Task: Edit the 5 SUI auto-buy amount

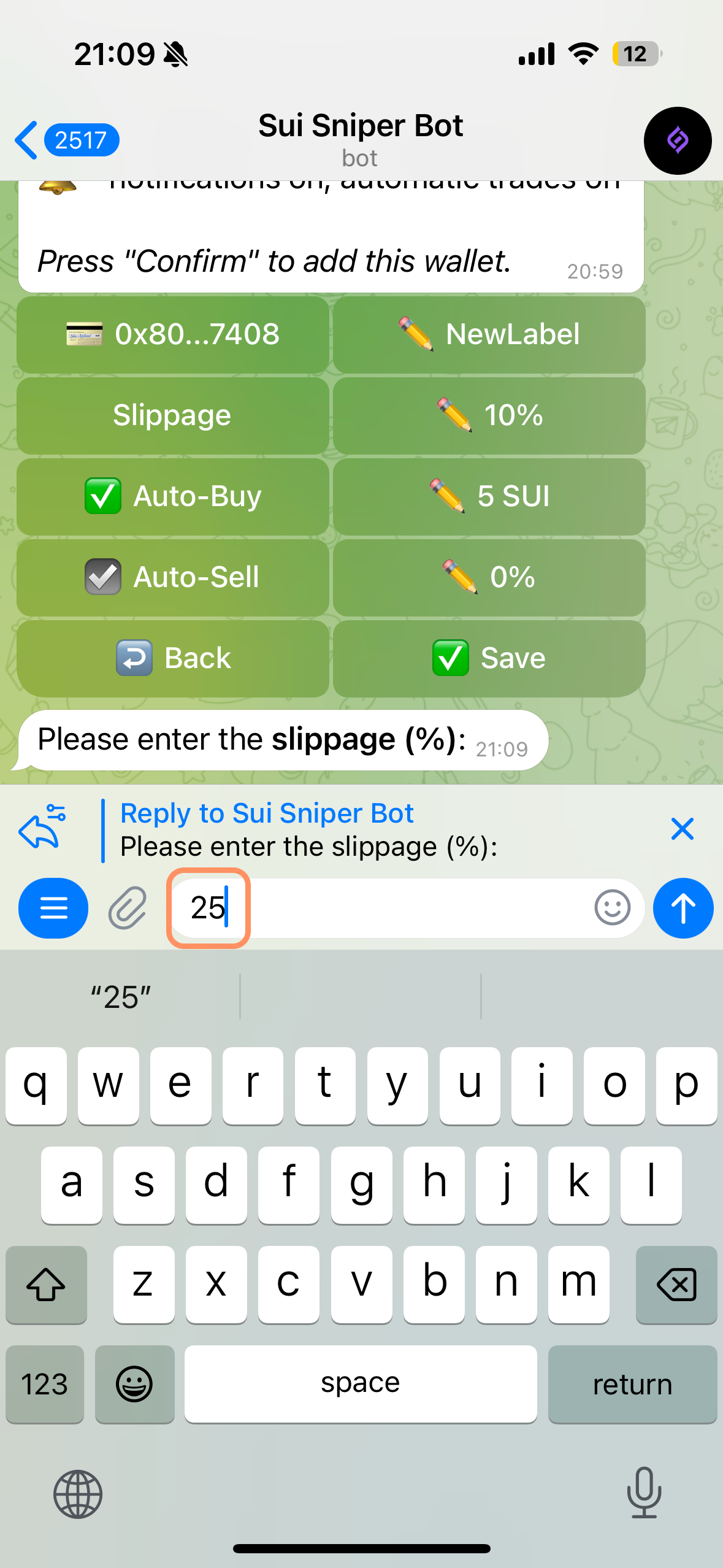Action: 489,497
